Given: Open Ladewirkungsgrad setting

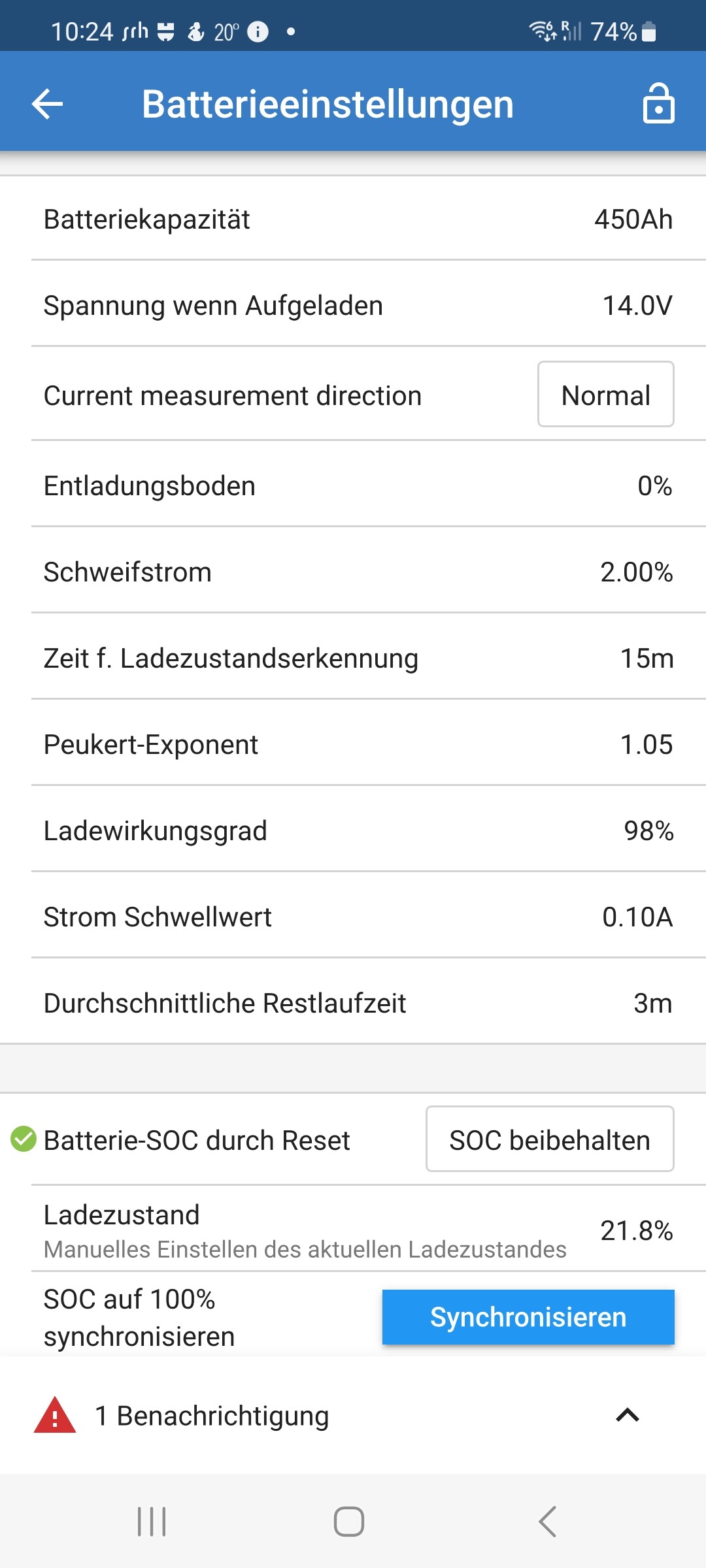Looking at the screenshot, I should [353, 830].
